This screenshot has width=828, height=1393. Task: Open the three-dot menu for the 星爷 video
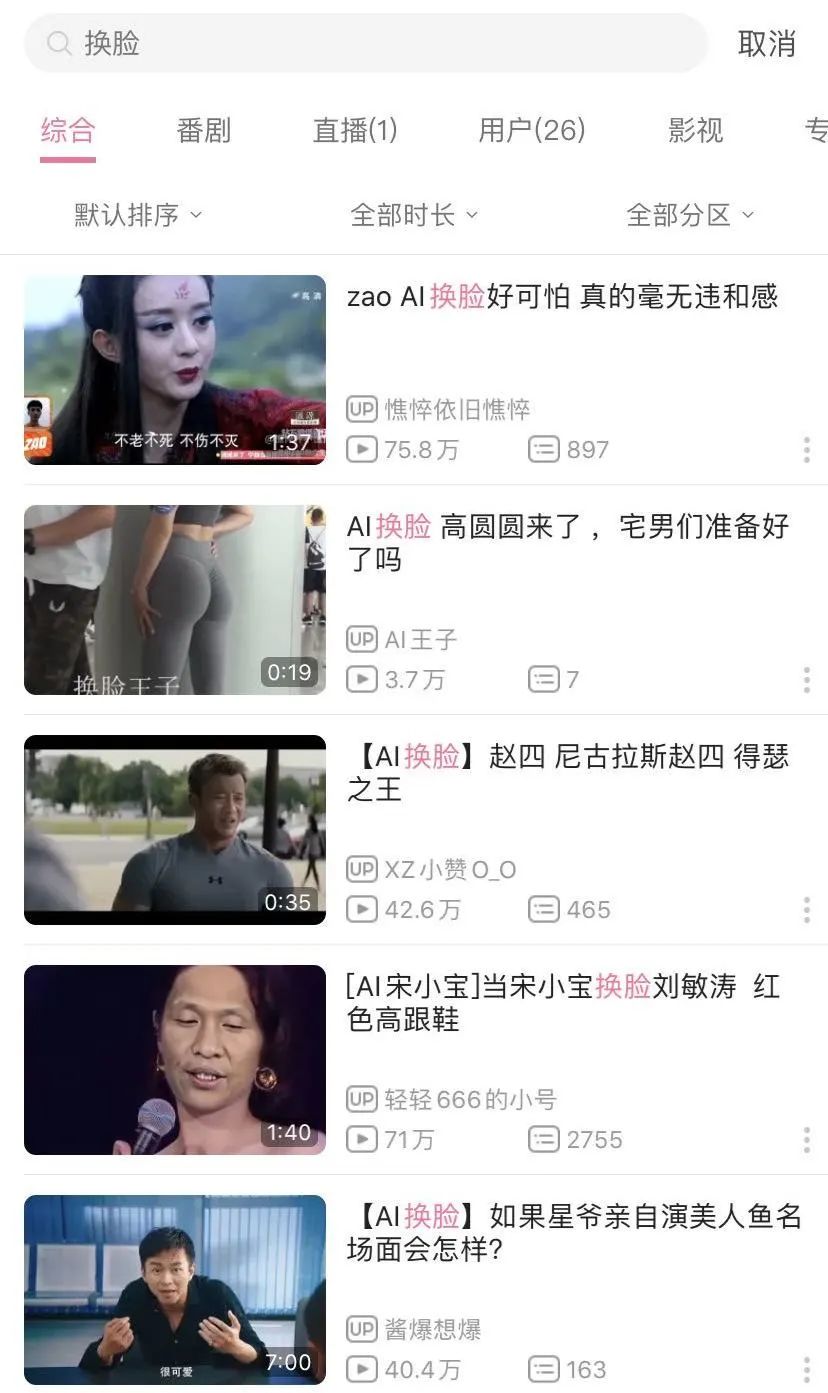pos(806,1370)
